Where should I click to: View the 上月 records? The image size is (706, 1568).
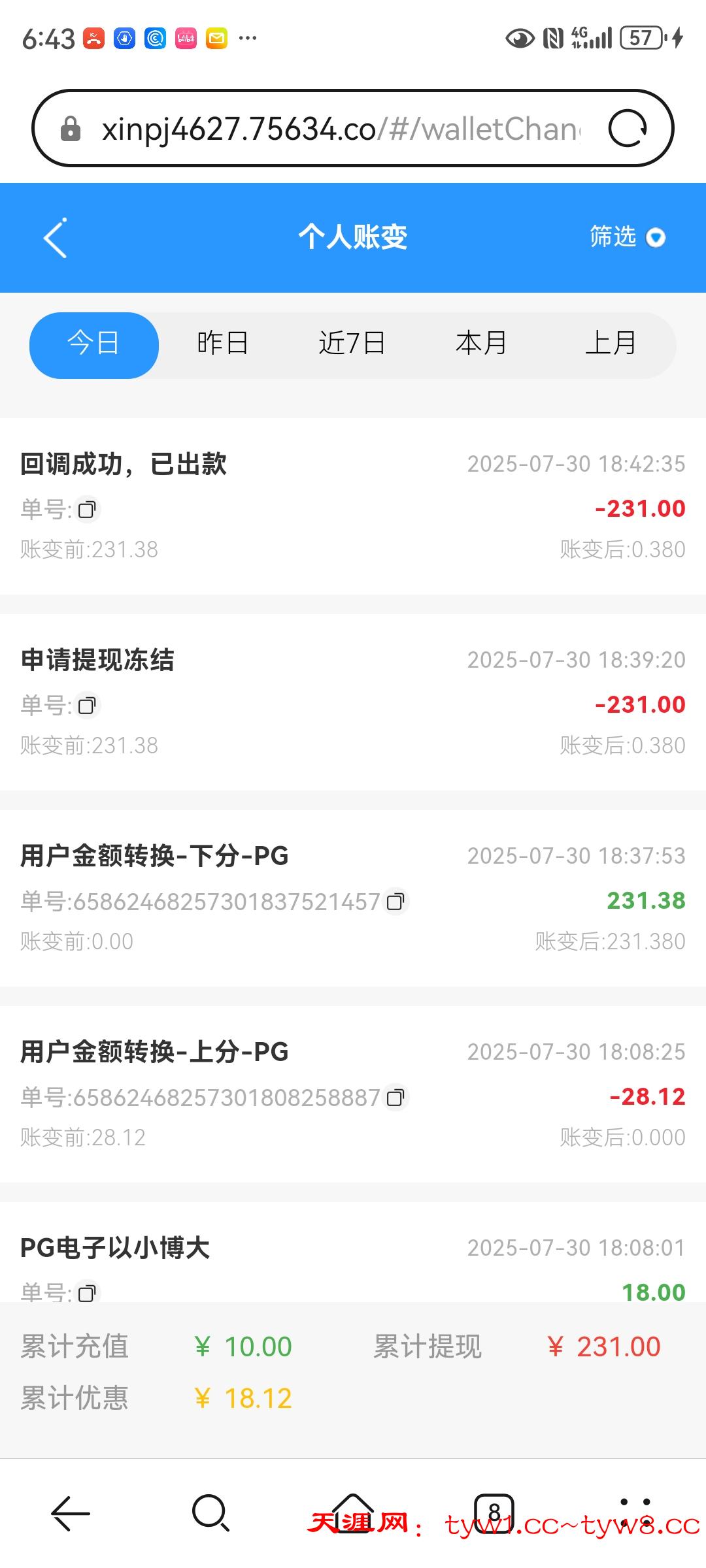[611, 344]
